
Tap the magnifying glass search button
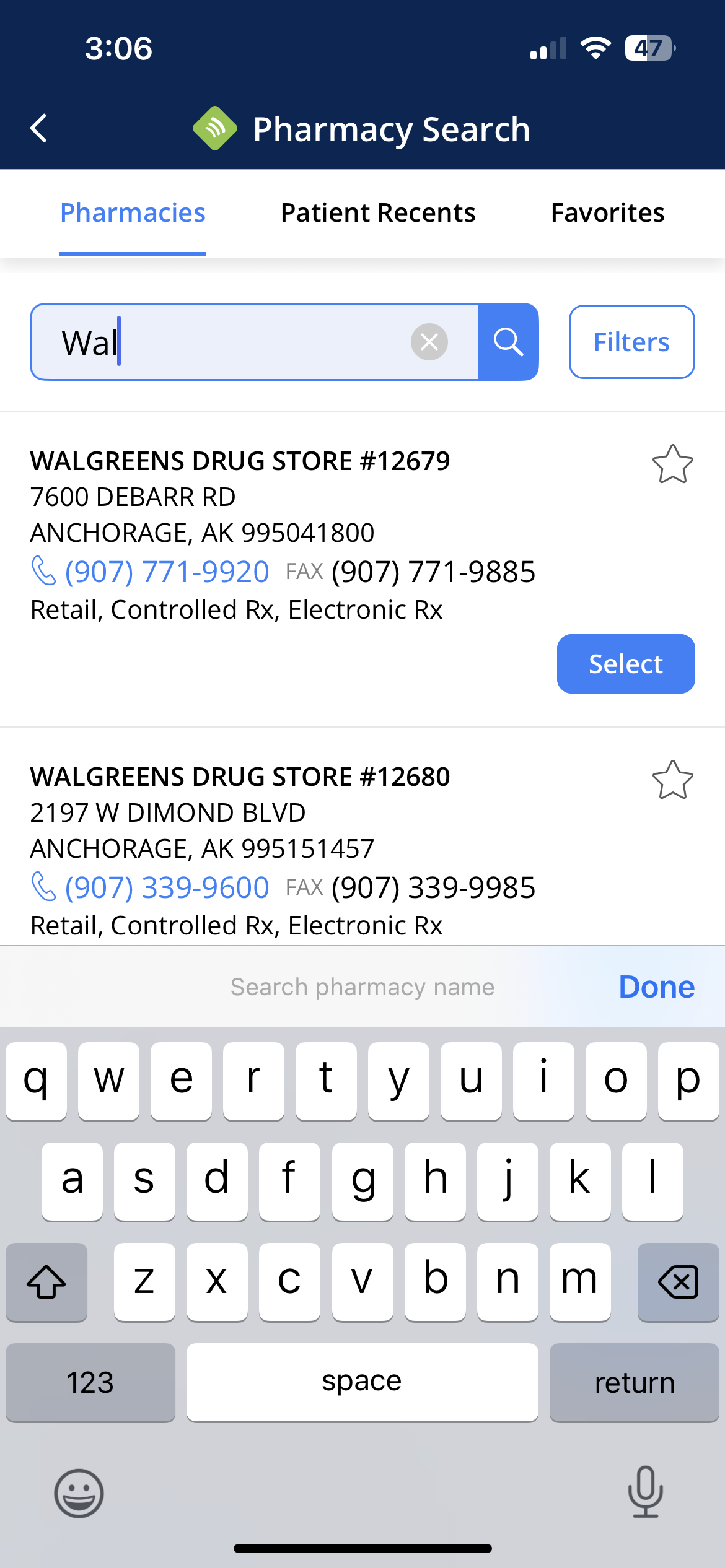click(x=508, y=342)
